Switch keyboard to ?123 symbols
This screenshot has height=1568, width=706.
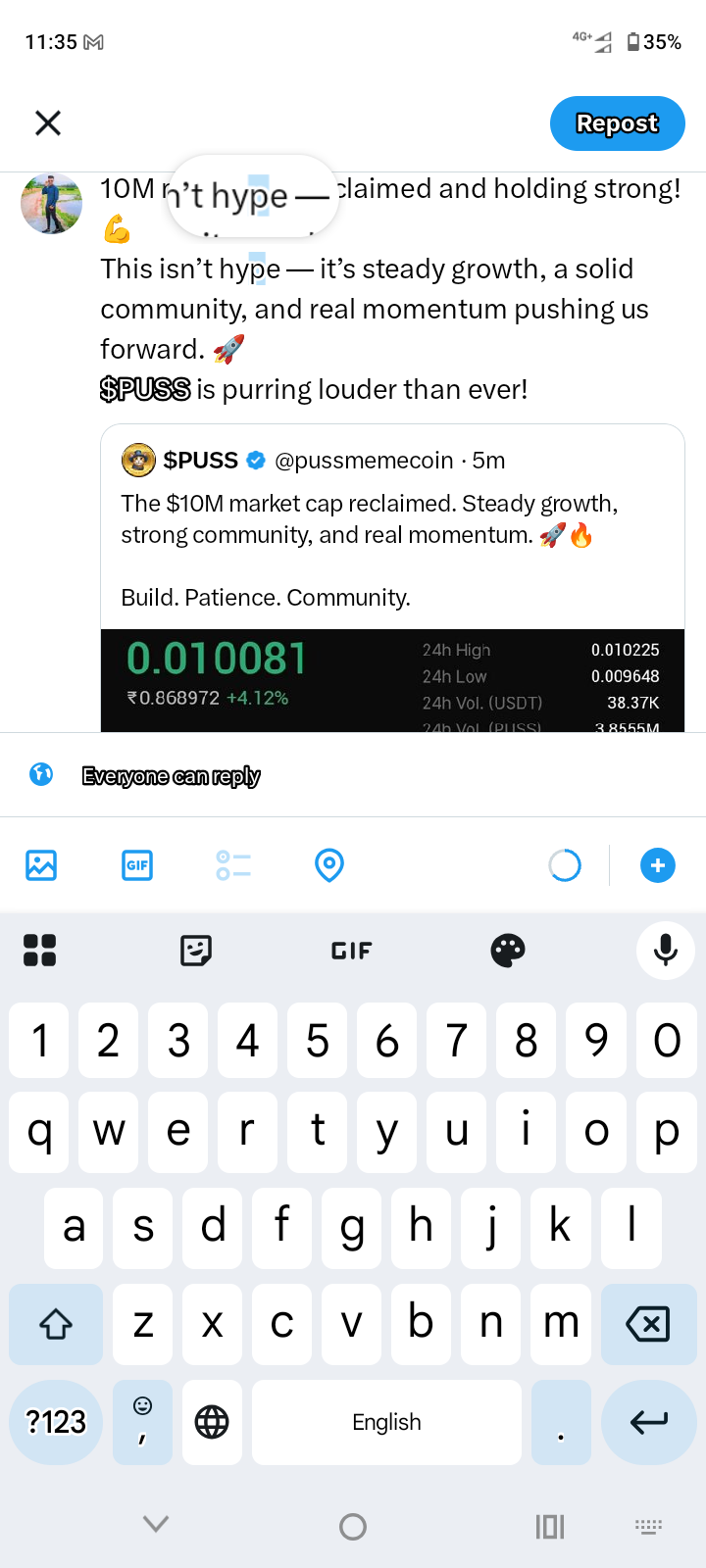tap(56, 1422)
